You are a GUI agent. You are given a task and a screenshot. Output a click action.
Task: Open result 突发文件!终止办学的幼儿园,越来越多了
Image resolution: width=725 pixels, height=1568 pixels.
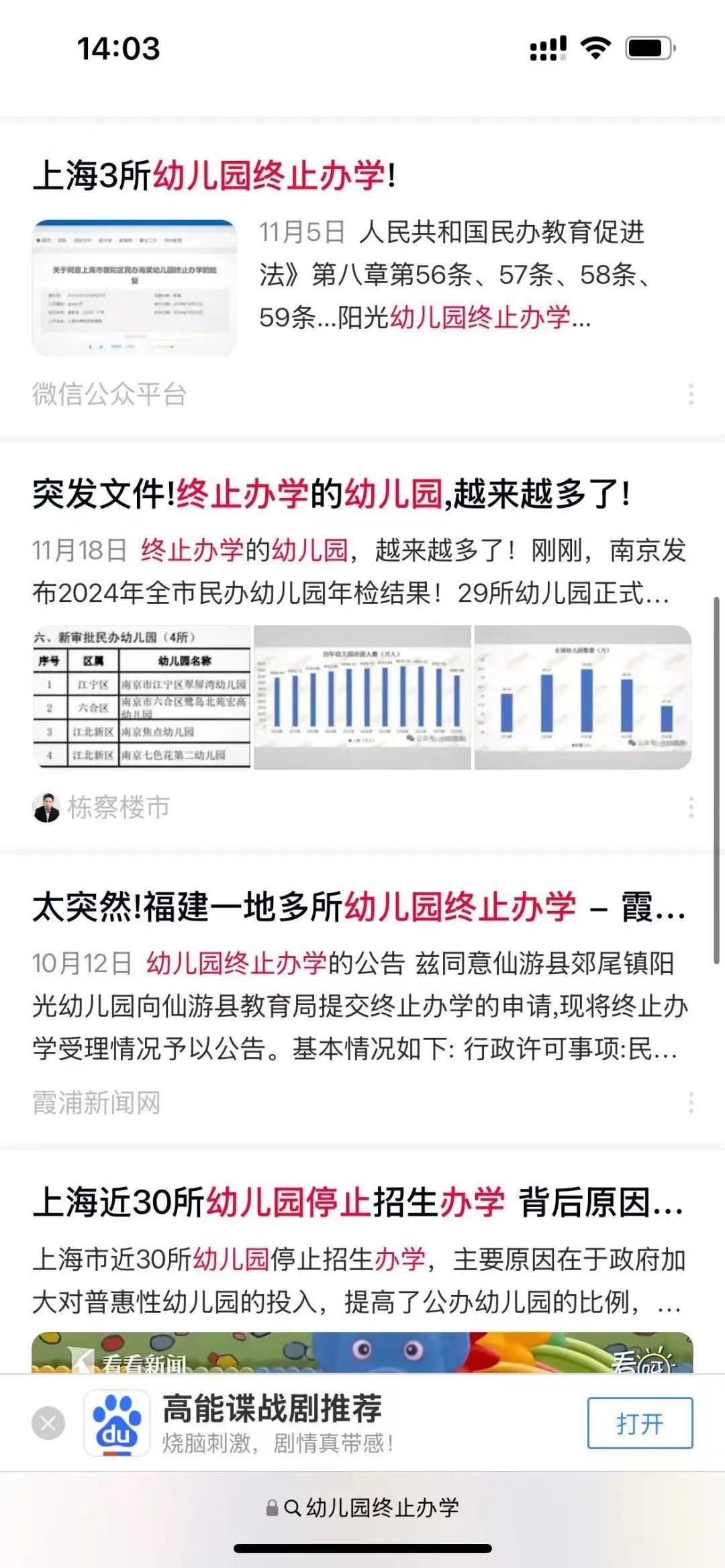332,494
